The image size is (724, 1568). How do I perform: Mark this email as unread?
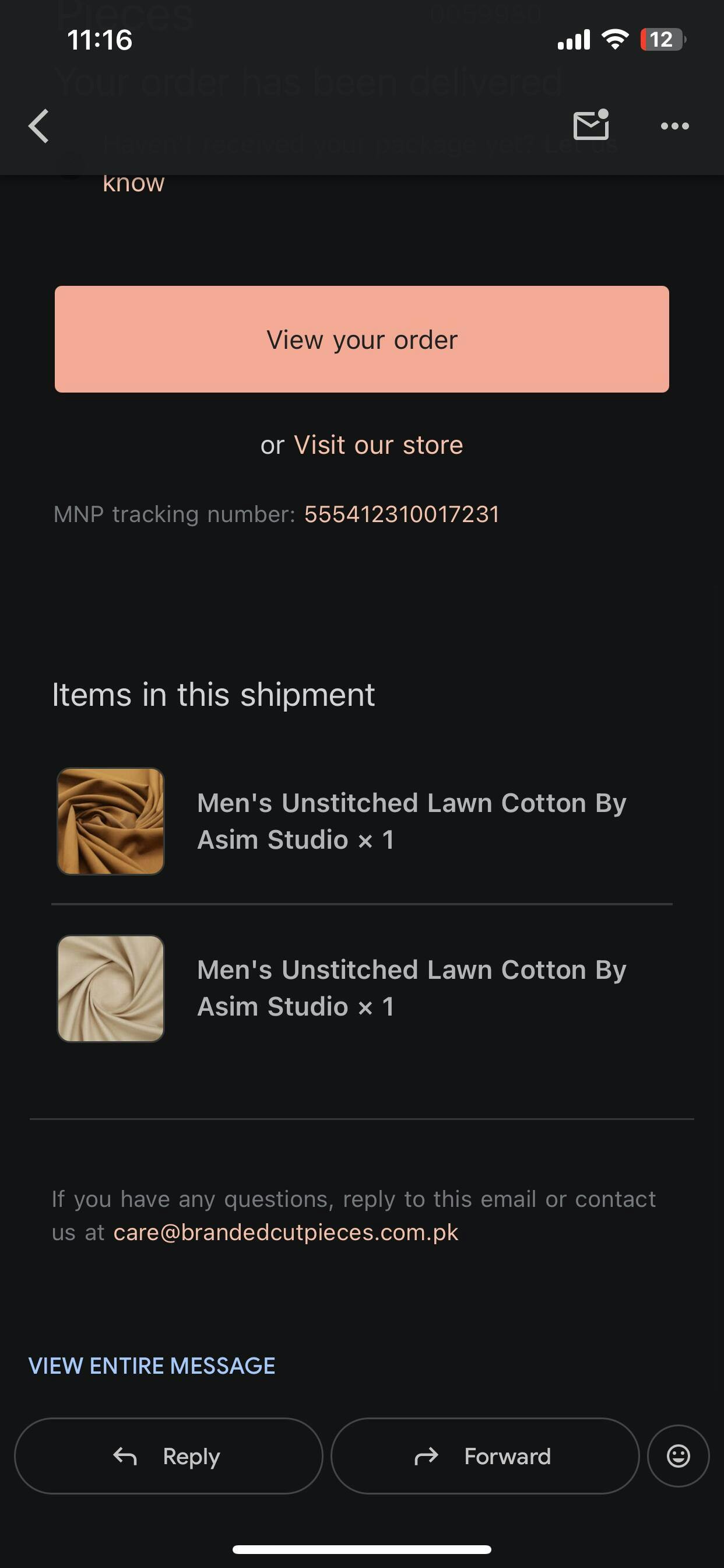pyautogui.click(x=591, y=125)
